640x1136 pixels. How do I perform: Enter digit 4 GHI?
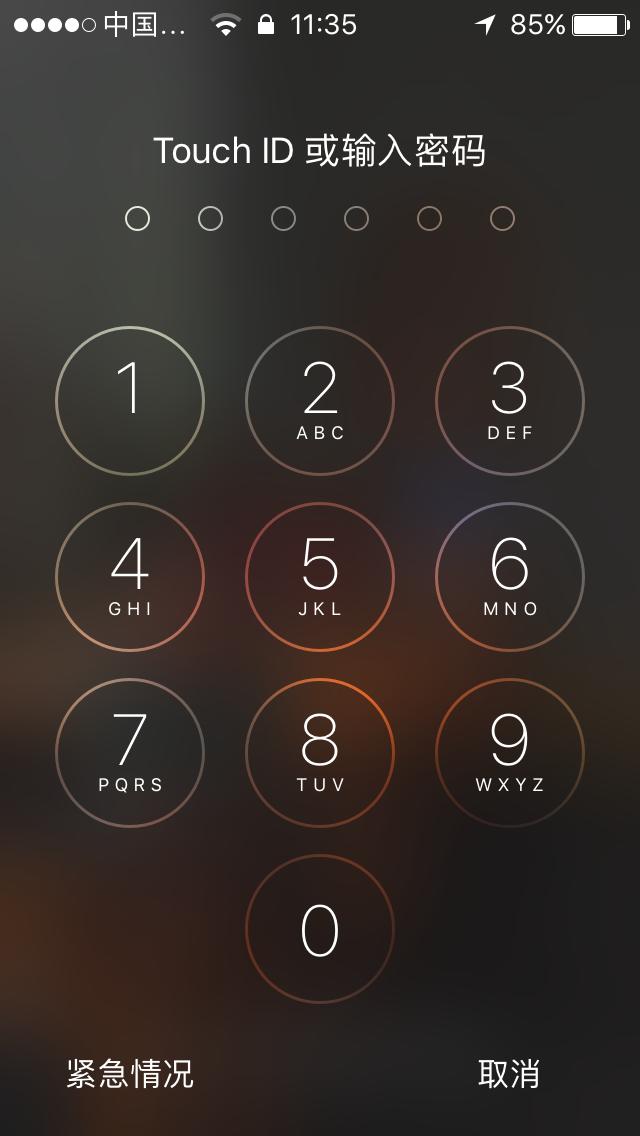pos(130,577)
